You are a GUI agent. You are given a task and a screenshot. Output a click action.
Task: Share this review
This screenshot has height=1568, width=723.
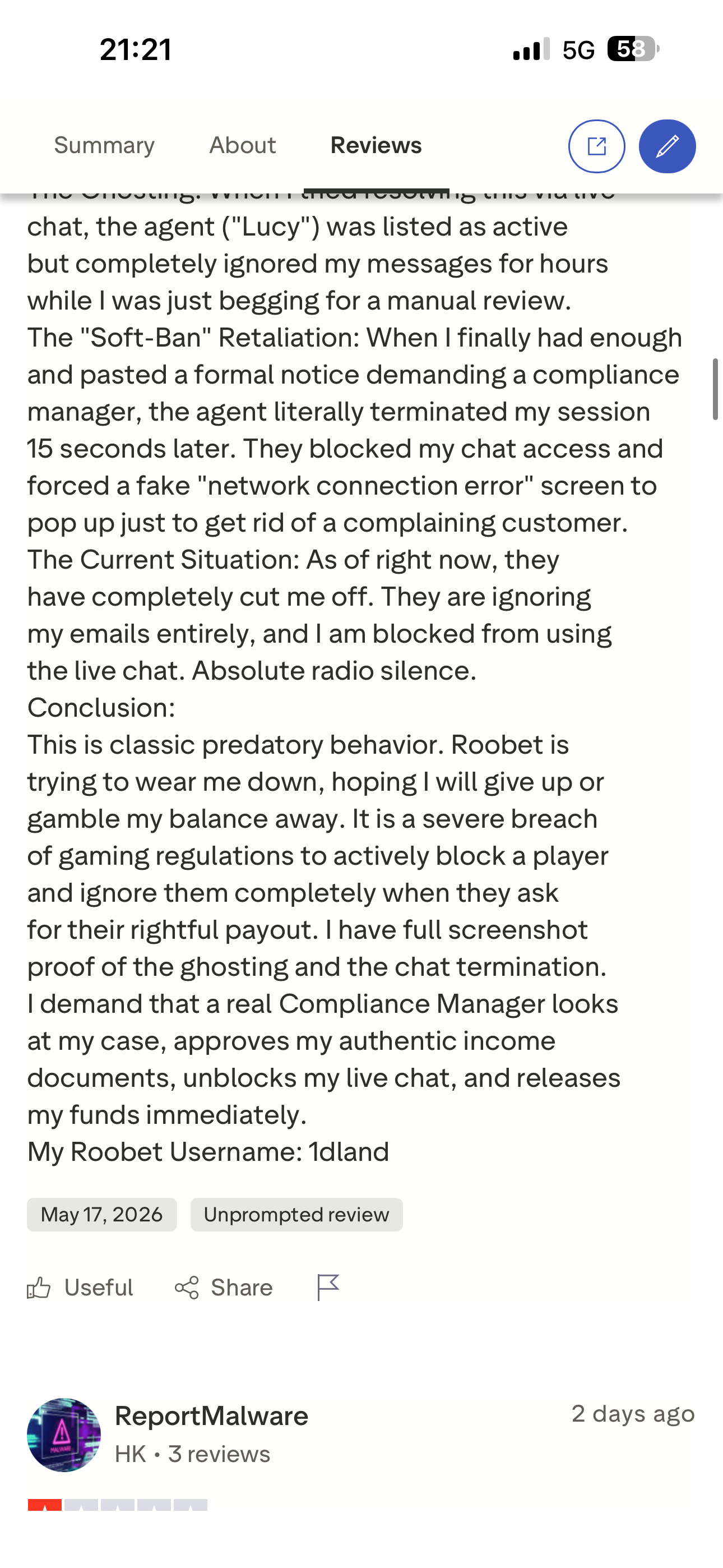(224, 1288)
